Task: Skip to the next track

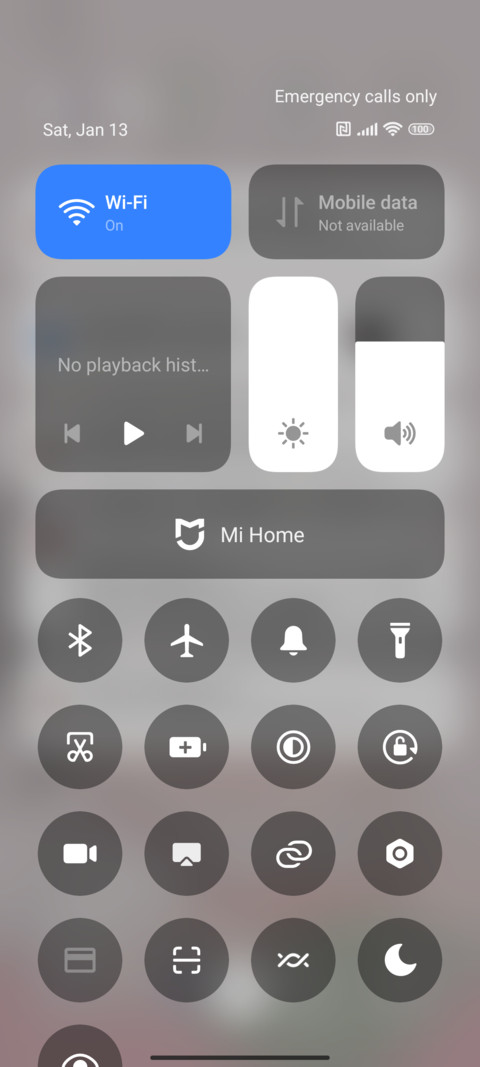Action: coord(195,433)
